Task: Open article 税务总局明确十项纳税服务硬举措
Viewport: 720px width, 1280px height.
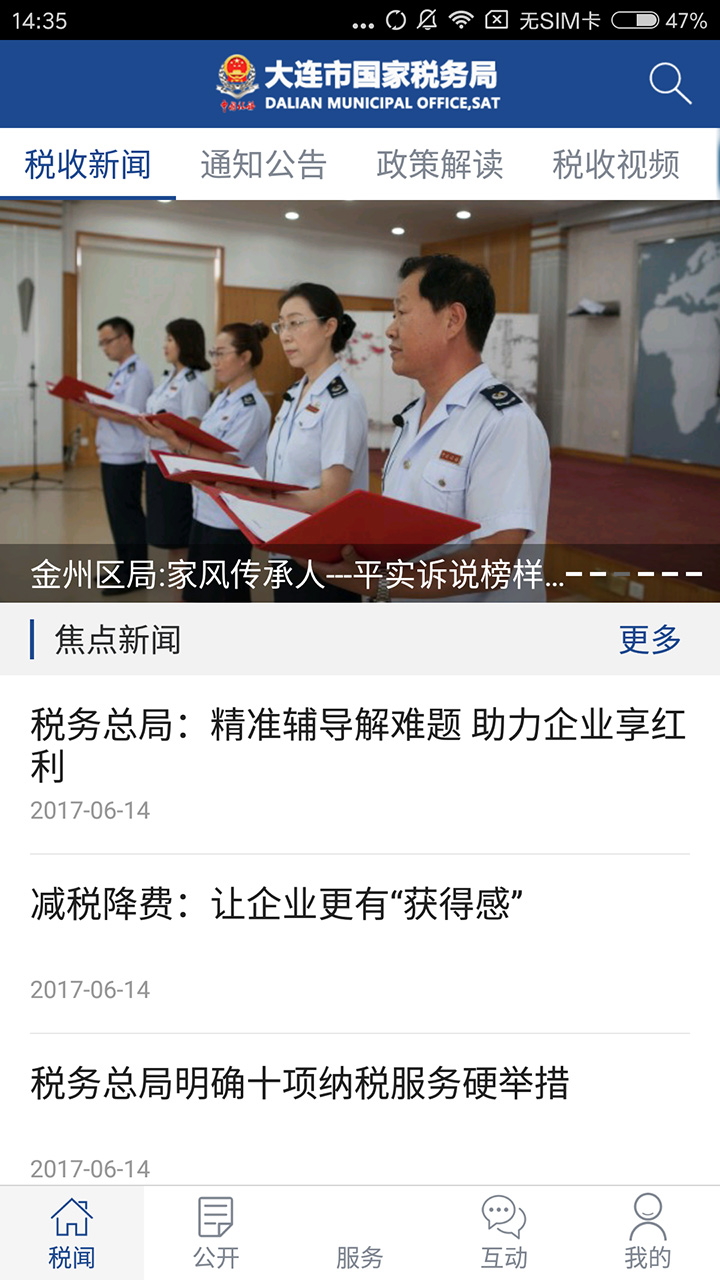Action: coord(300,1083)
